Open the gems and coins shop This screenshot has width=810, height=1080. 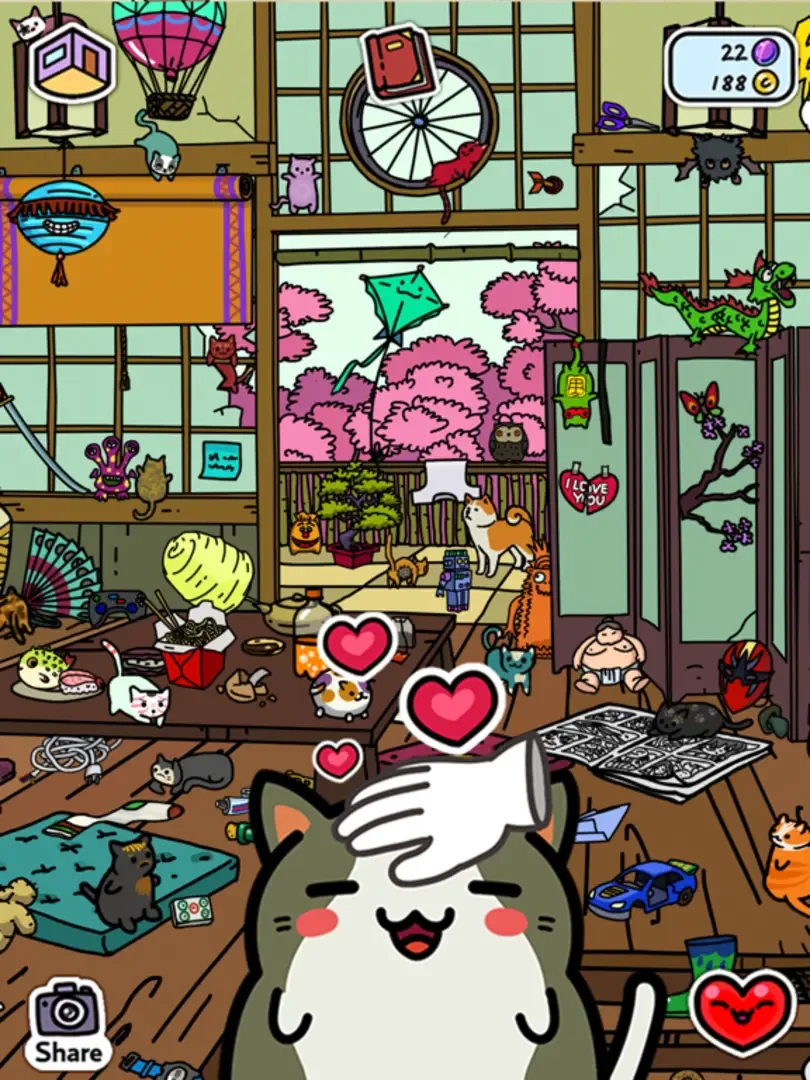[x=731, y=66]
